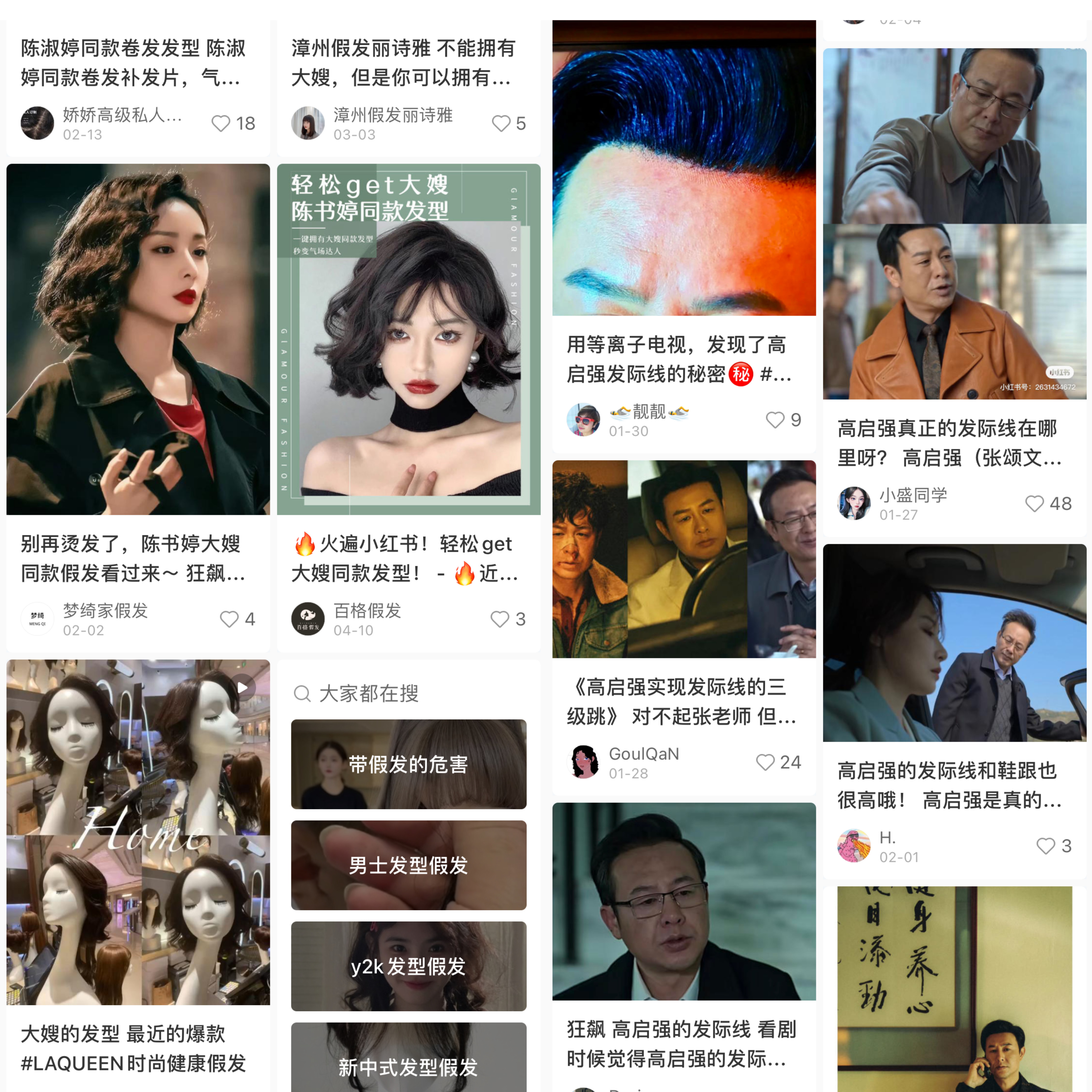Viewport: 1092px width, 1092px height.
Task: Like the post by 靓靓
Action: pyautogui.click(x=775, y=420)
